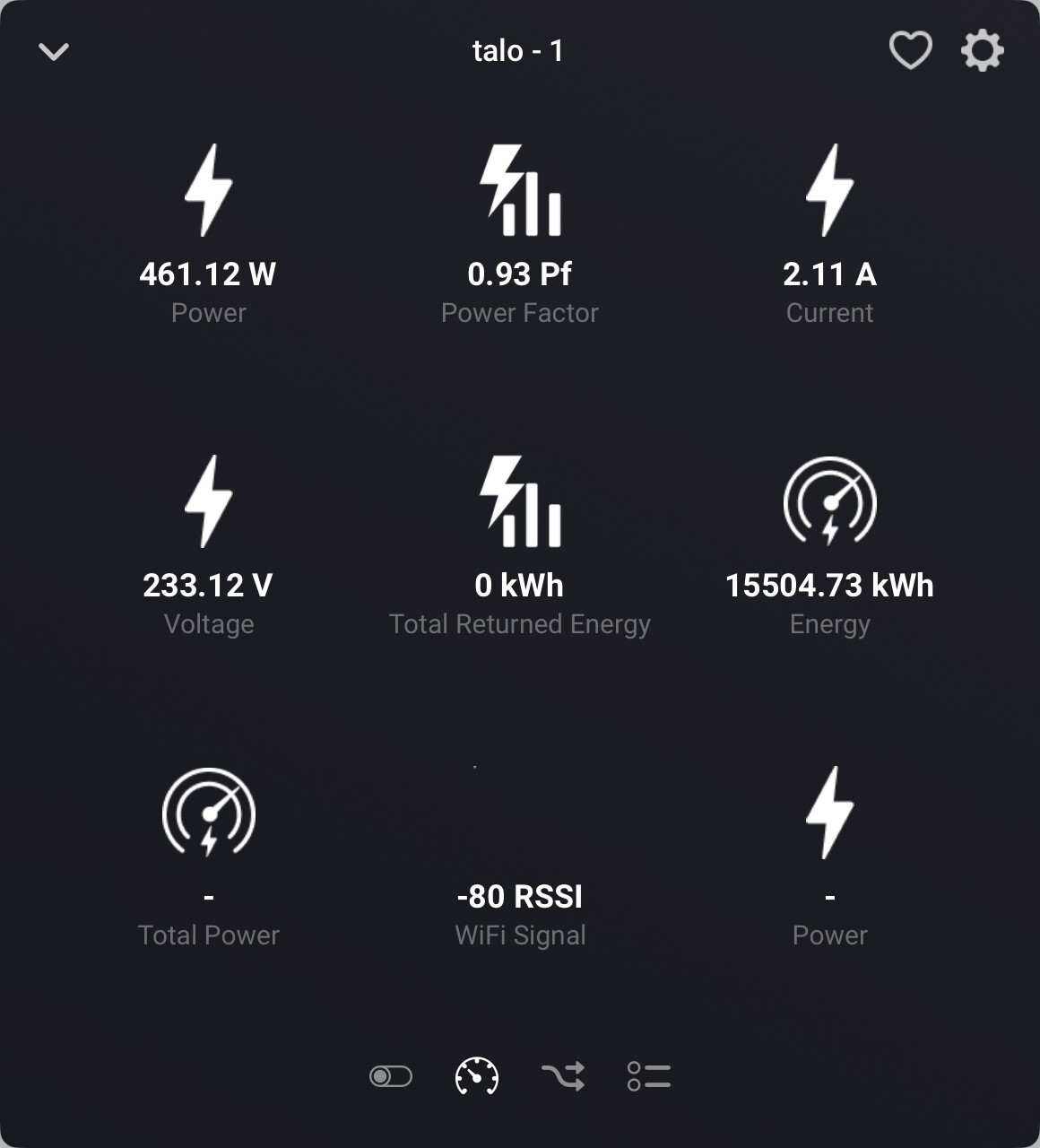Switch to the switches tab
Viewport: 1040px width, 1148px height.
tap(391, 1076)
